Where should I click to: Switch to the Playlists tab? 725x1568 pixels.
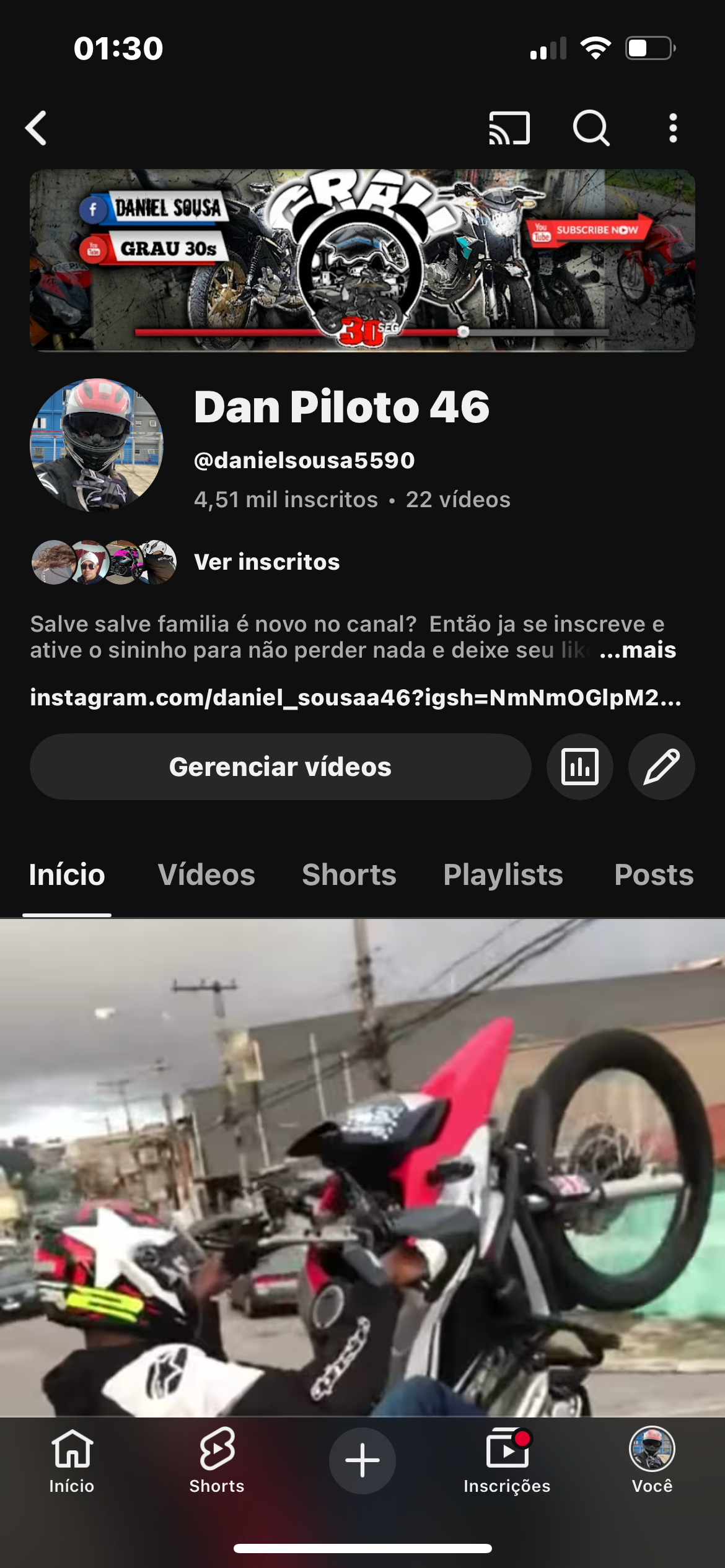coord(503,875)
